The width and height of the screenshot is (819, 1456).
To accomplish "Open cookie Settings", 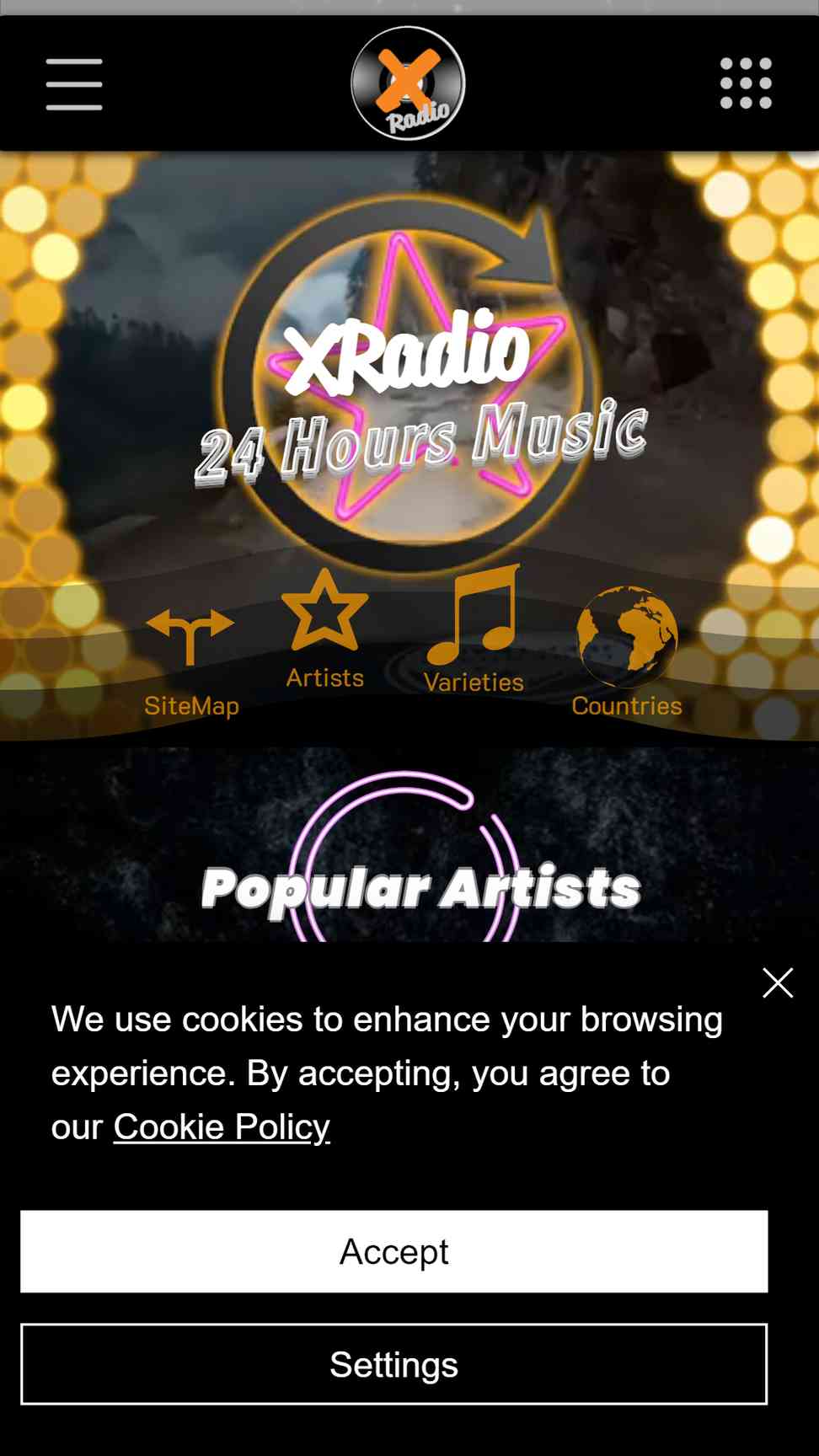I will point(393,1364).
